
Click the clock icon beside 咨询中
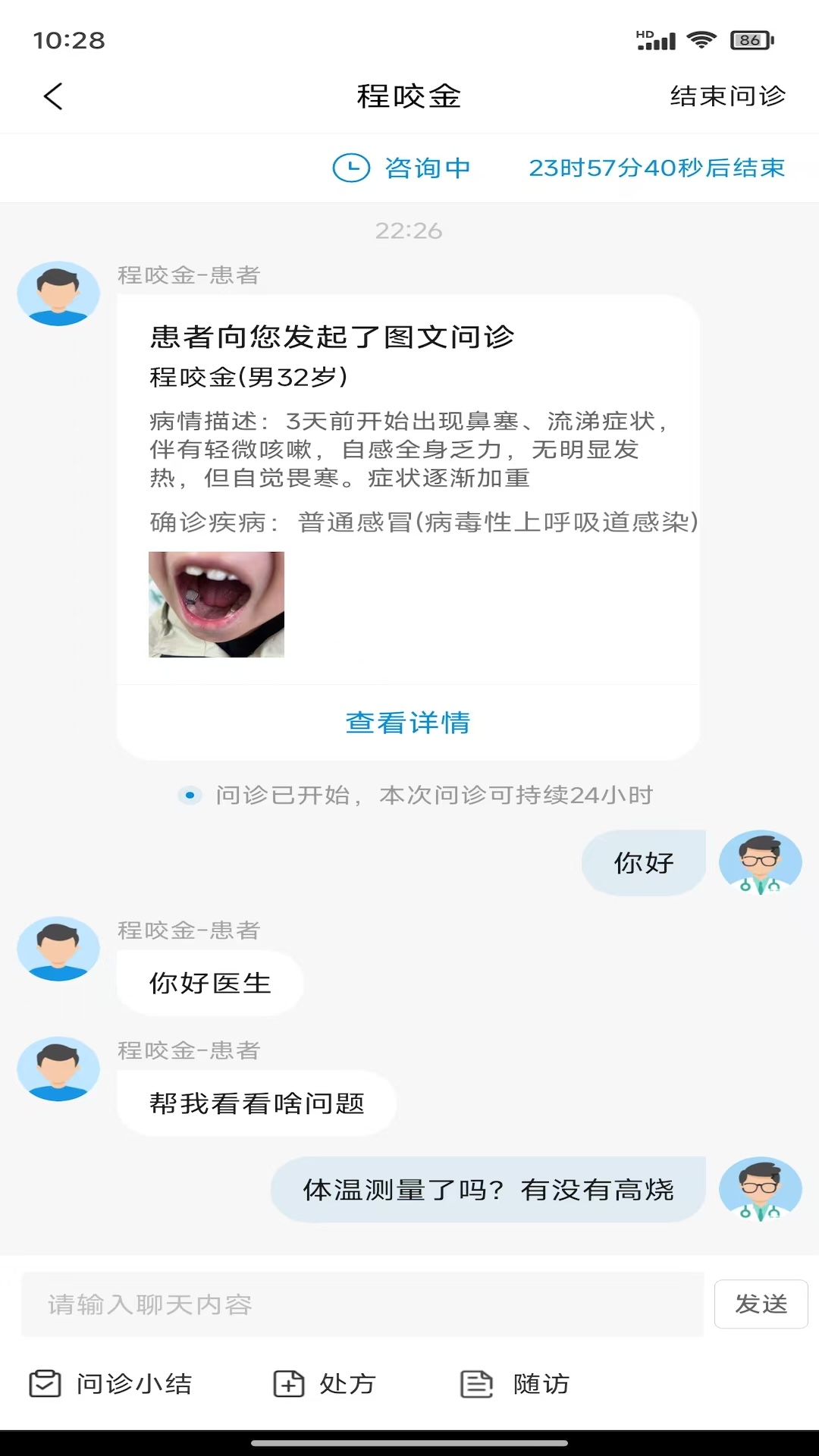pyautogui.click(x=351, y=168)
